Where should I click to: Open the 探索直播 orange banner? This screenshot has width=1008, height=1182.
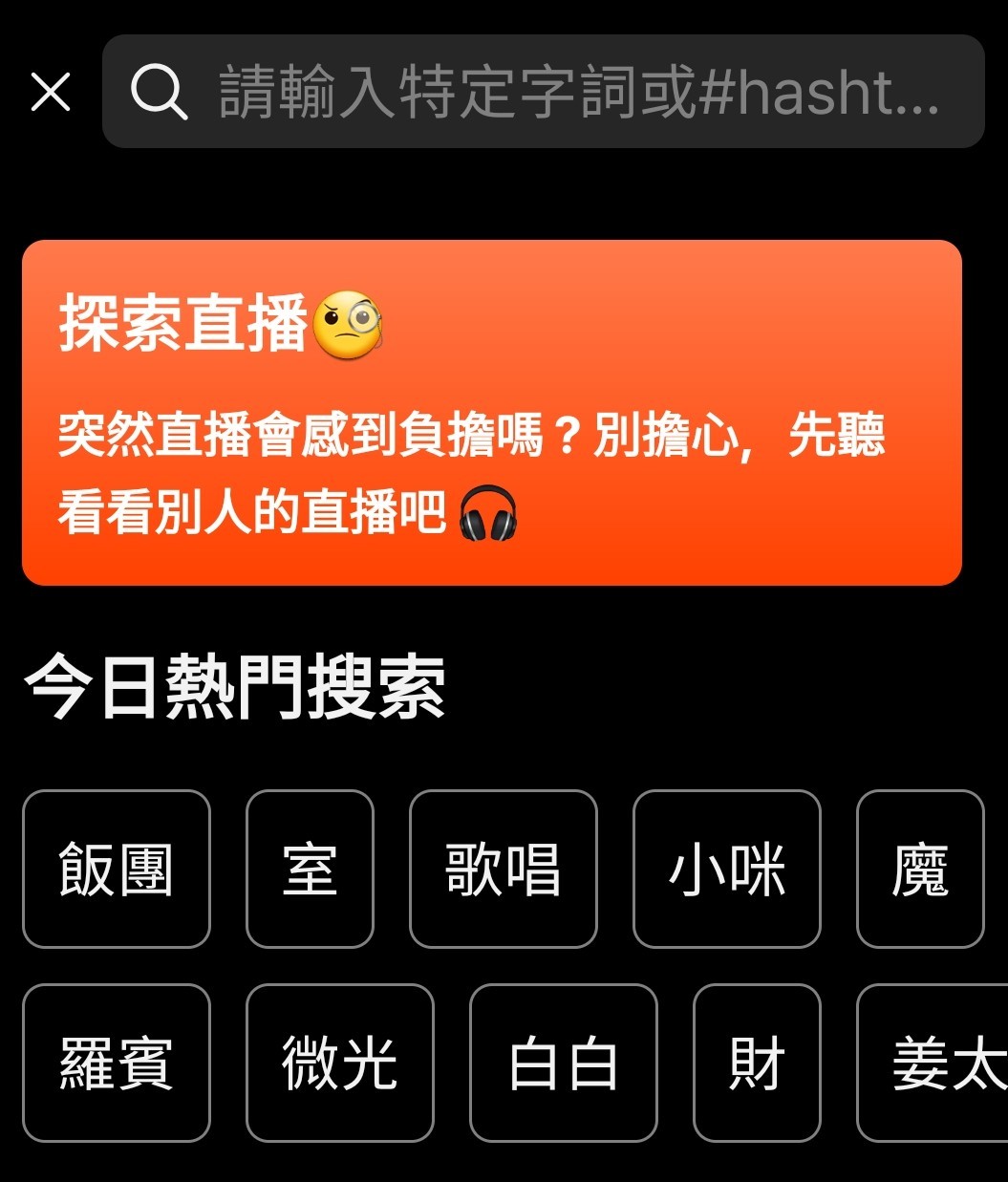491,412
